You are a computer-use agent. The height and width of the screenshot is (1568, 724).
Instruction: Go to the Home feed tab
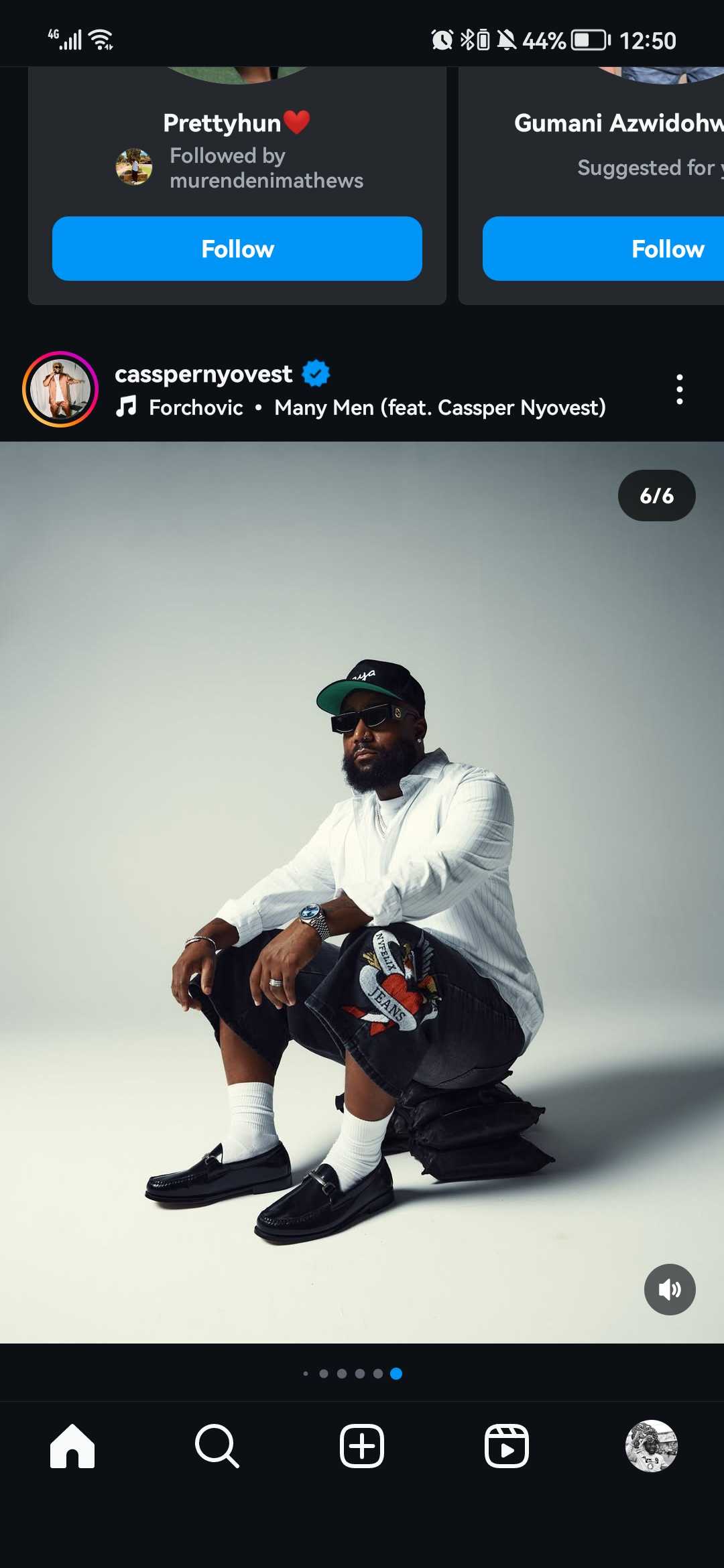(72, 1446)
